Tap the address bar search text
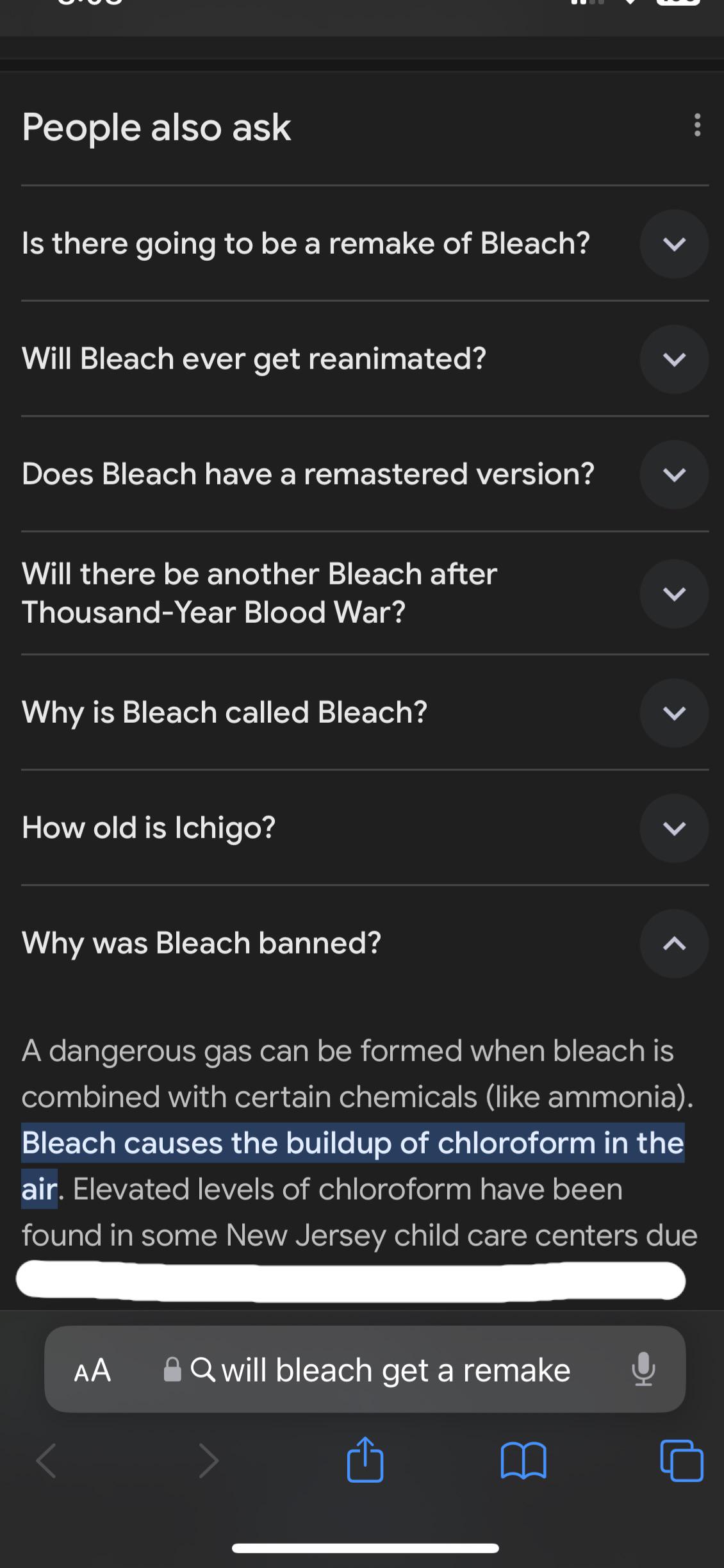The image size is (724, 1568). pos(395,1371)
